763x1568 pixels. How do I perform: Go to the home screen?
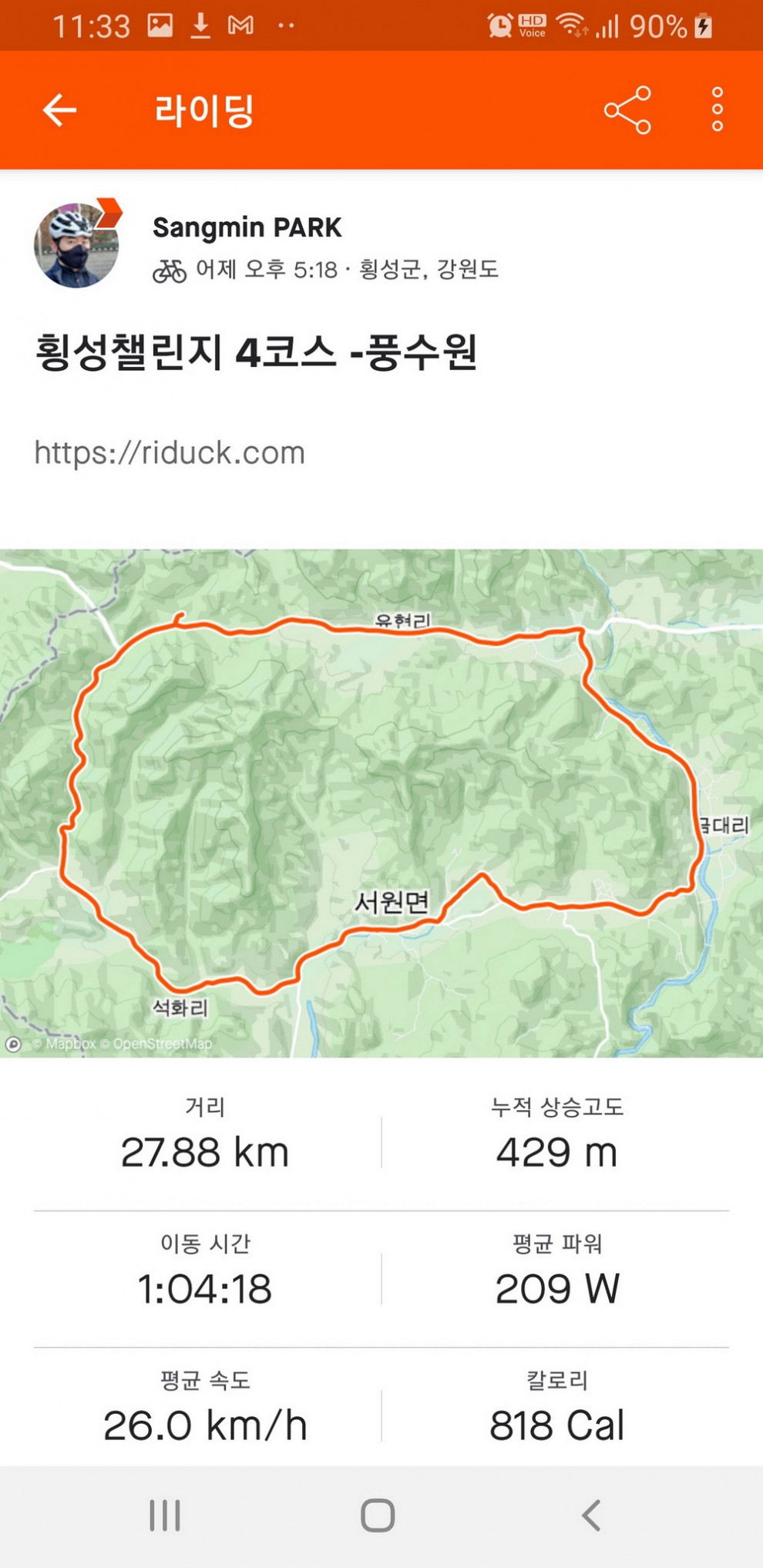pos(378,1515)
